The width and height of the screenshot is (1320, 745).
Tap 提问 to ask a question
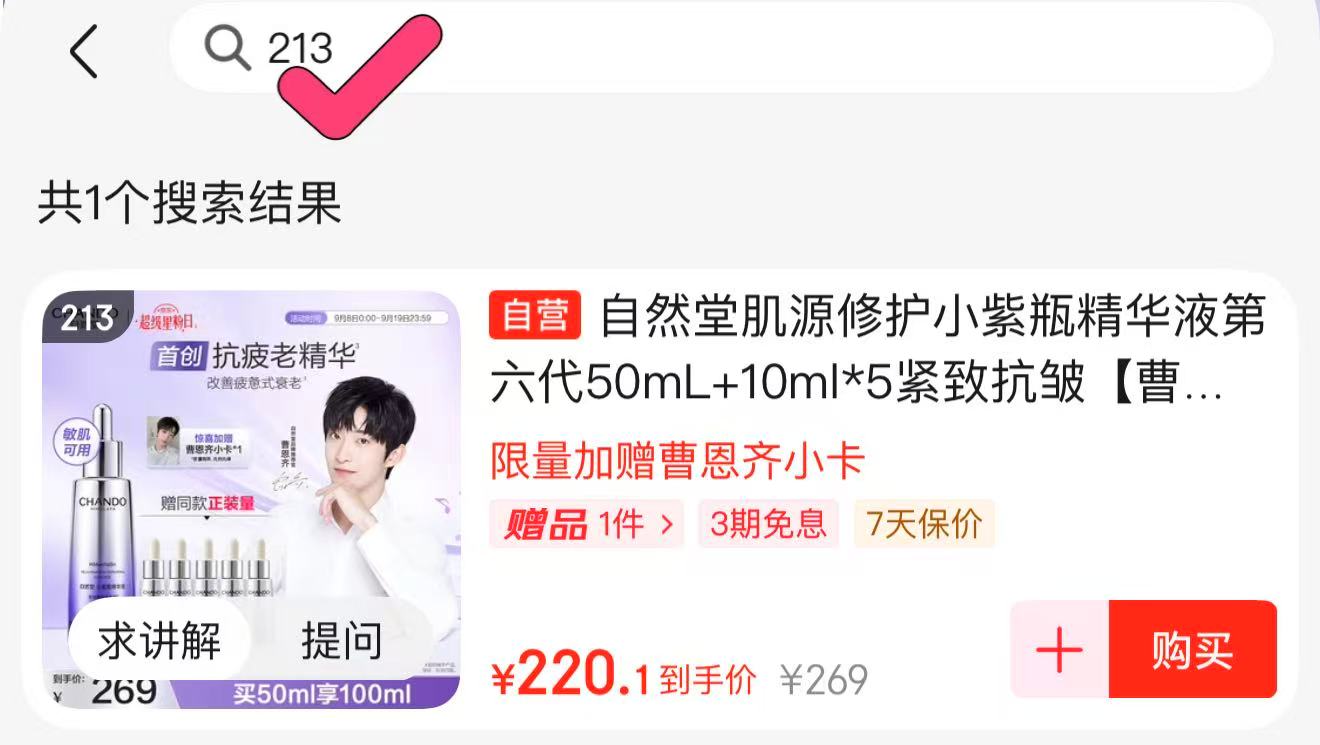(x=342, y=642)
